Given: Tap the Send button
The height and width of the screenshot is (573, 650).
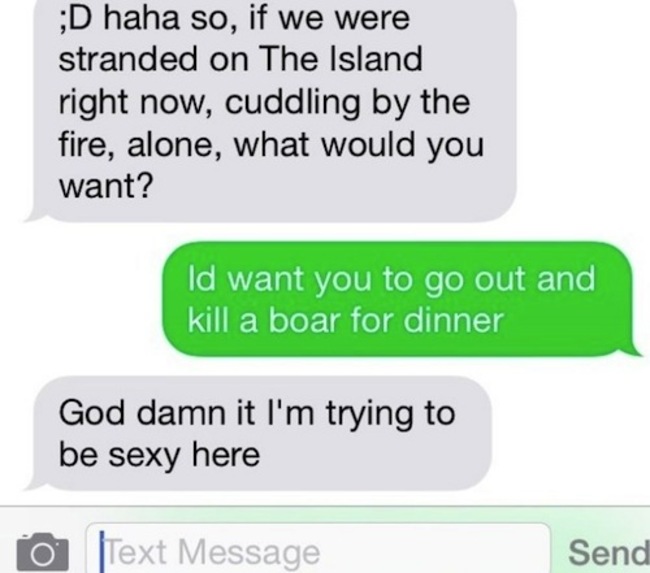Looking at the screenshot, I should tap(607, 551).
